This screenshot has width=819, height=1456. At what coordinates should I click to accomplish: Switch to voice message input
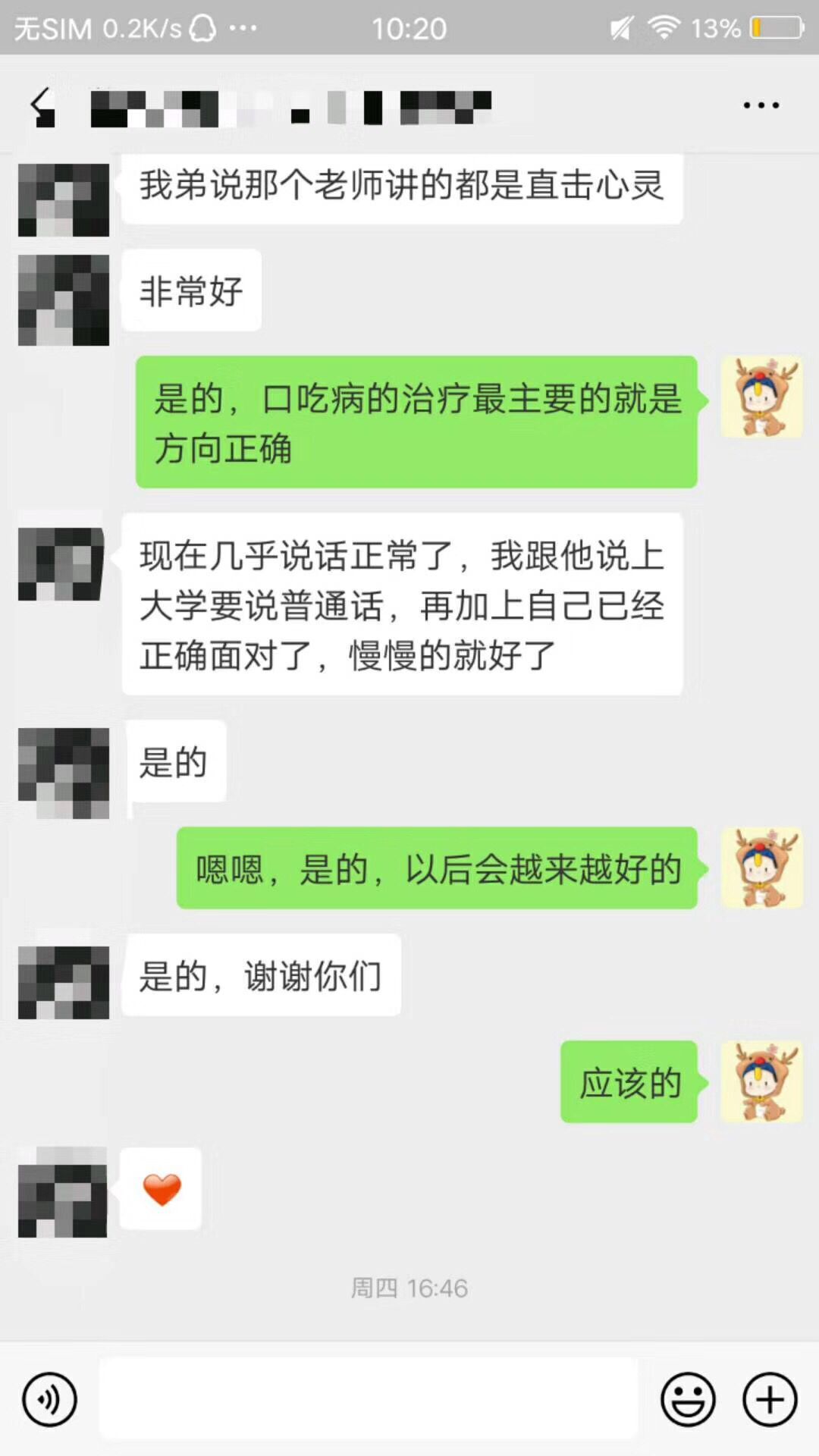[x=50, y=1399]
